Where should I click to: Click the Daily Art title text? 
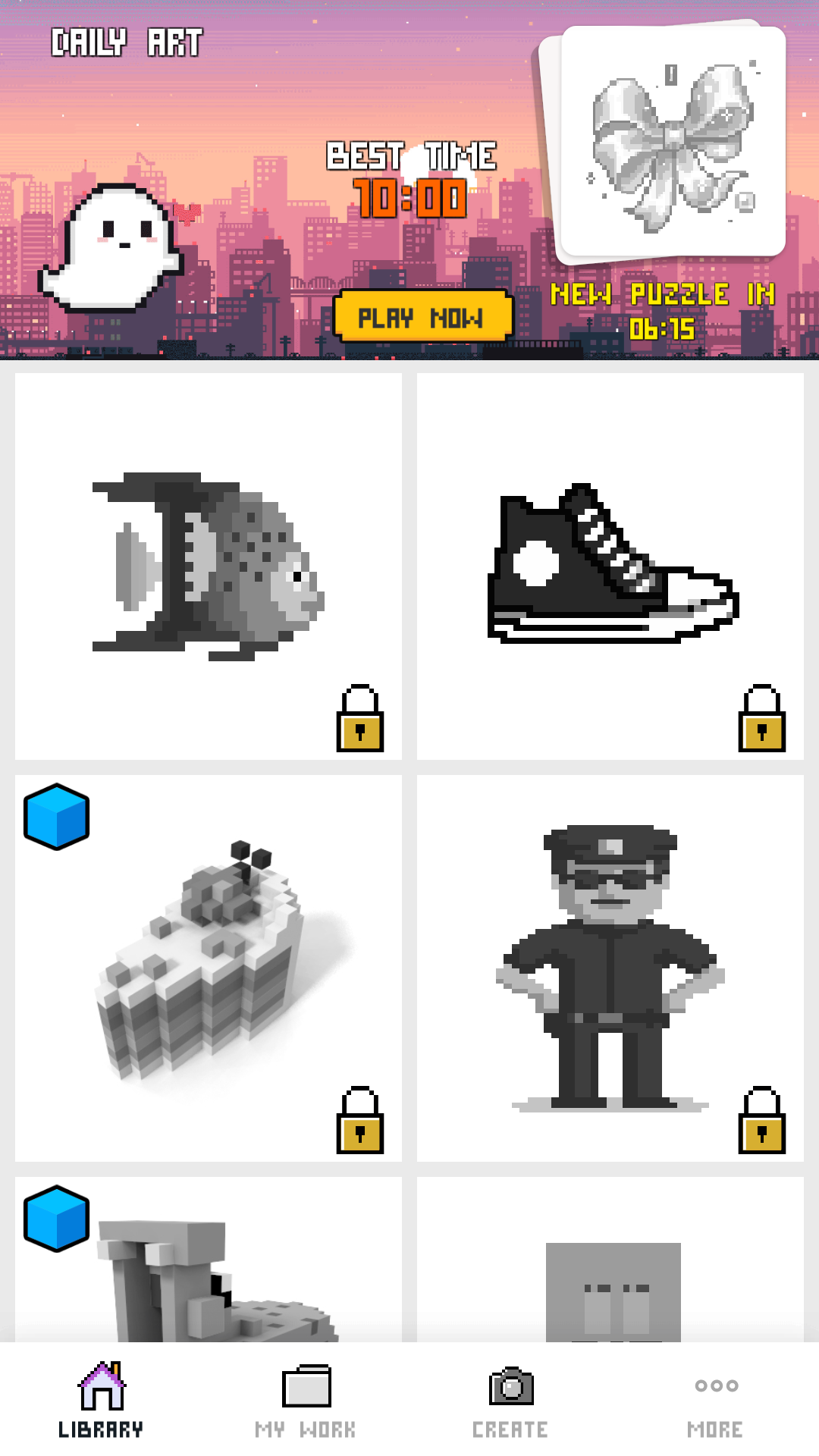point(127,43)
